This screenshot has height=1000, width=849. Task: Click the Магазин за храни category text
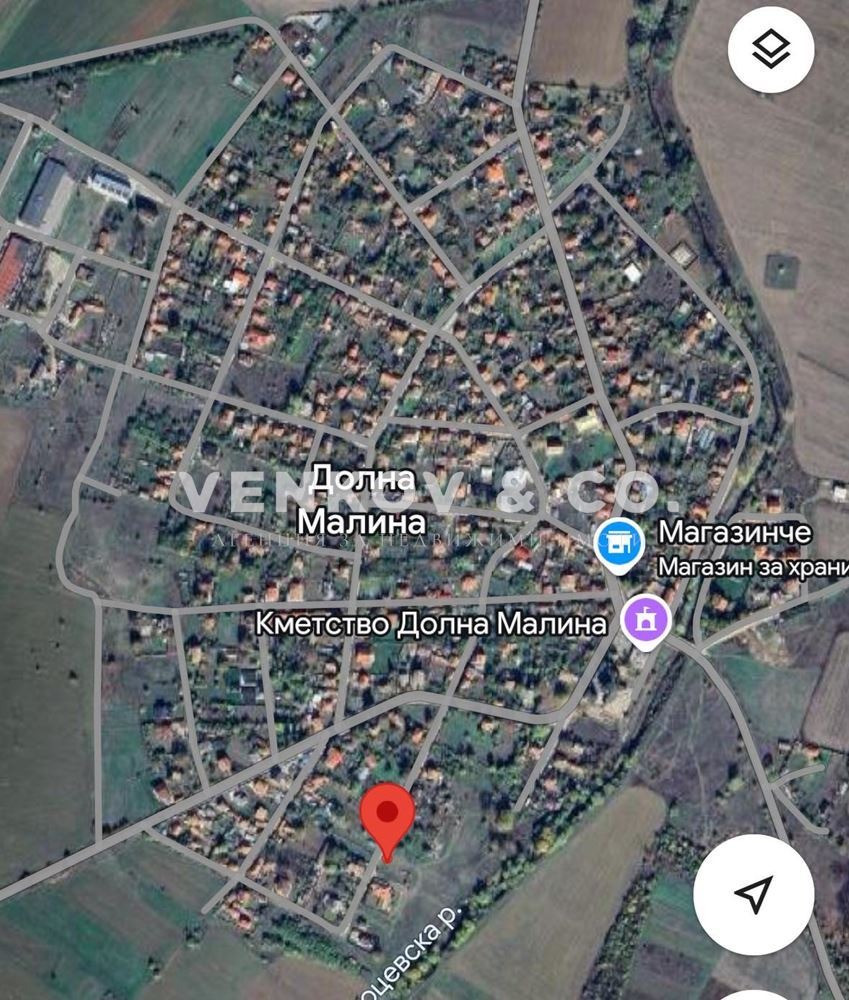click(x=753, y=566)
